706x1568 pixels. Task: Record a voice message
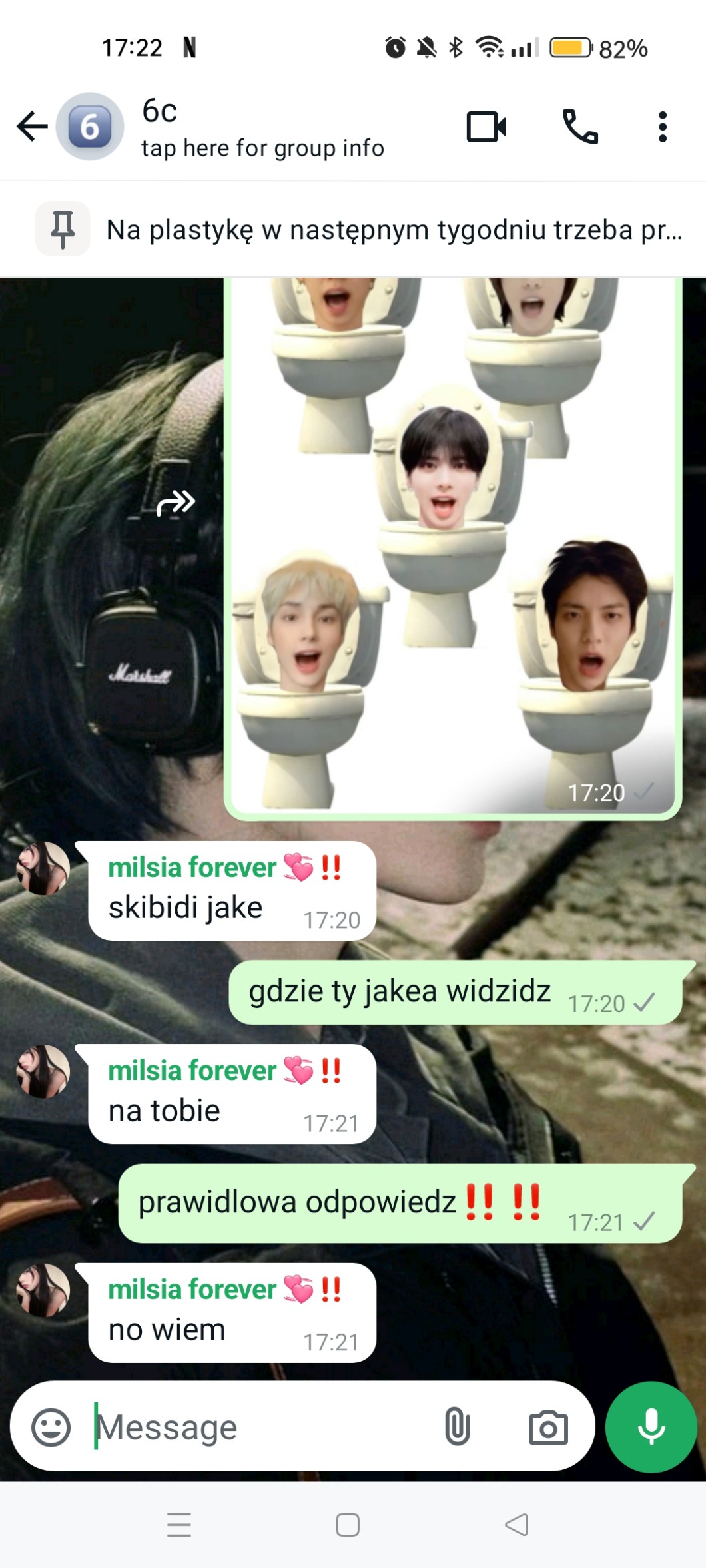(x=651, y=1426)
